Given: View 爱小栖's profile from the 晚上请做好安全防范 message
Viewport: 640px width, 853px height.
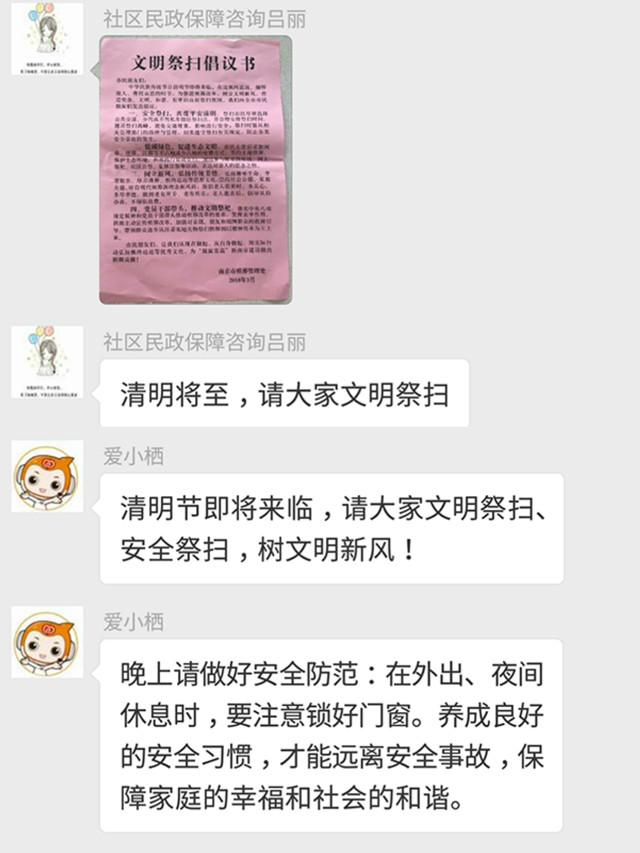Looking at the screenshot, I should [47, 642].
